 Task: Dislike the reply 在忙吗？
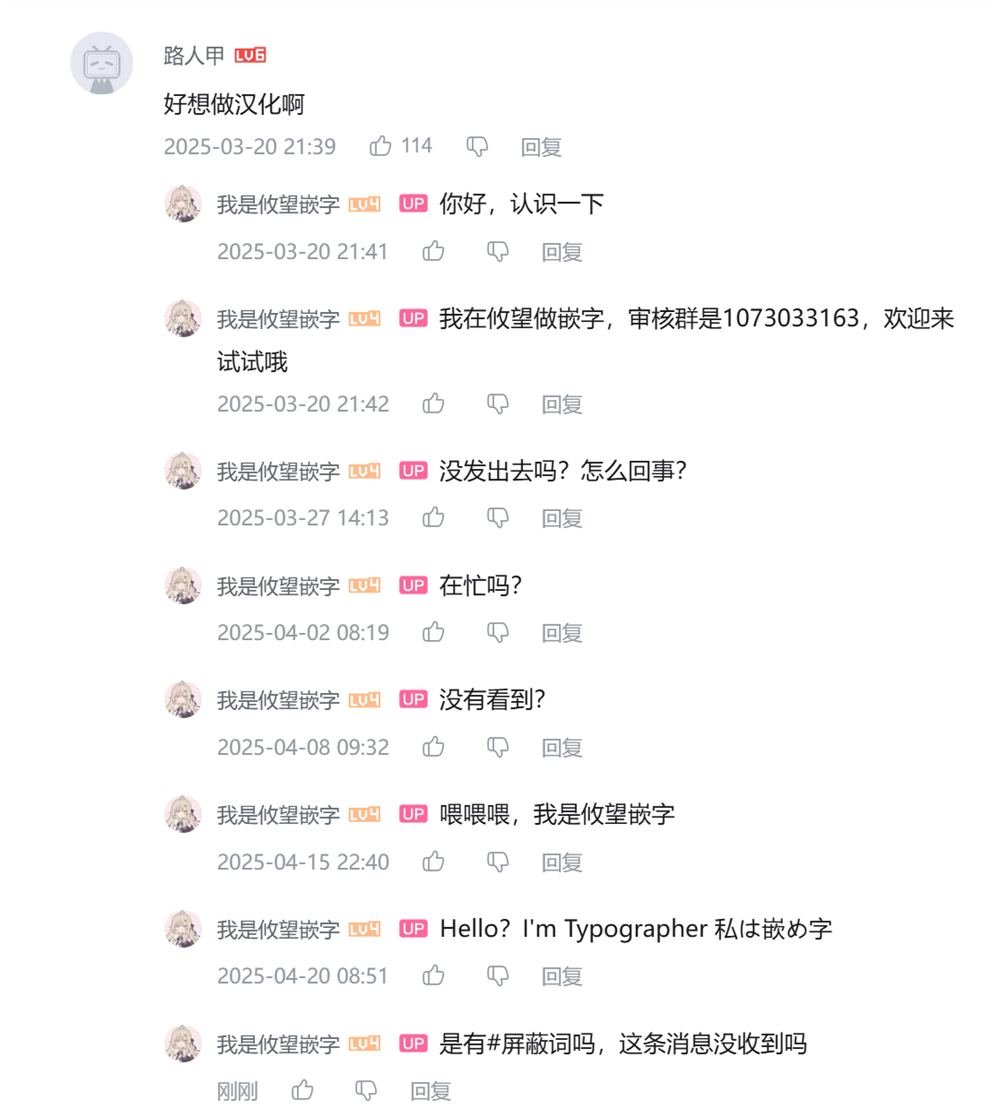tap(497, 633)
